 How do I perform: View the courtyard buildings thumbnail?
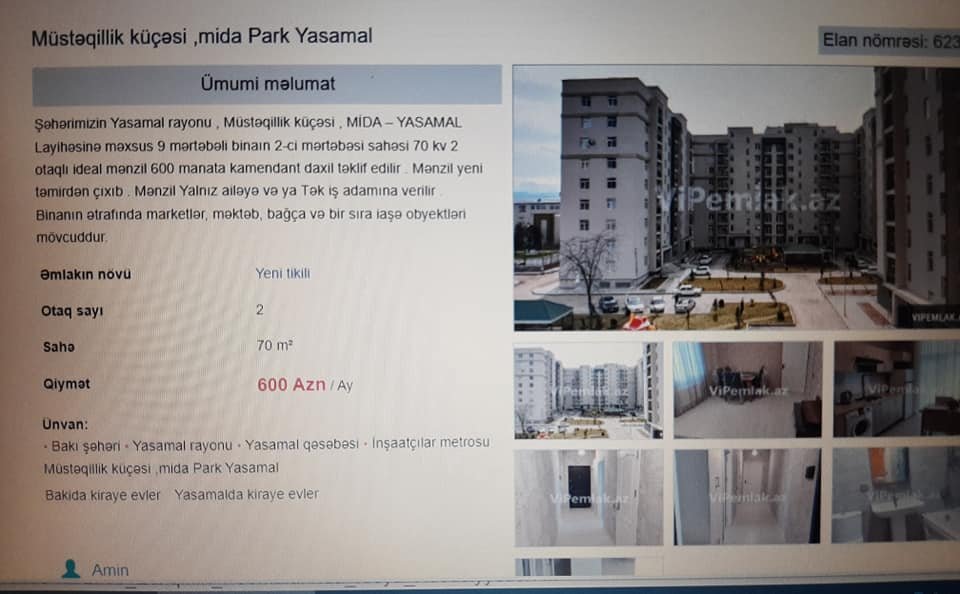point(587,391)
